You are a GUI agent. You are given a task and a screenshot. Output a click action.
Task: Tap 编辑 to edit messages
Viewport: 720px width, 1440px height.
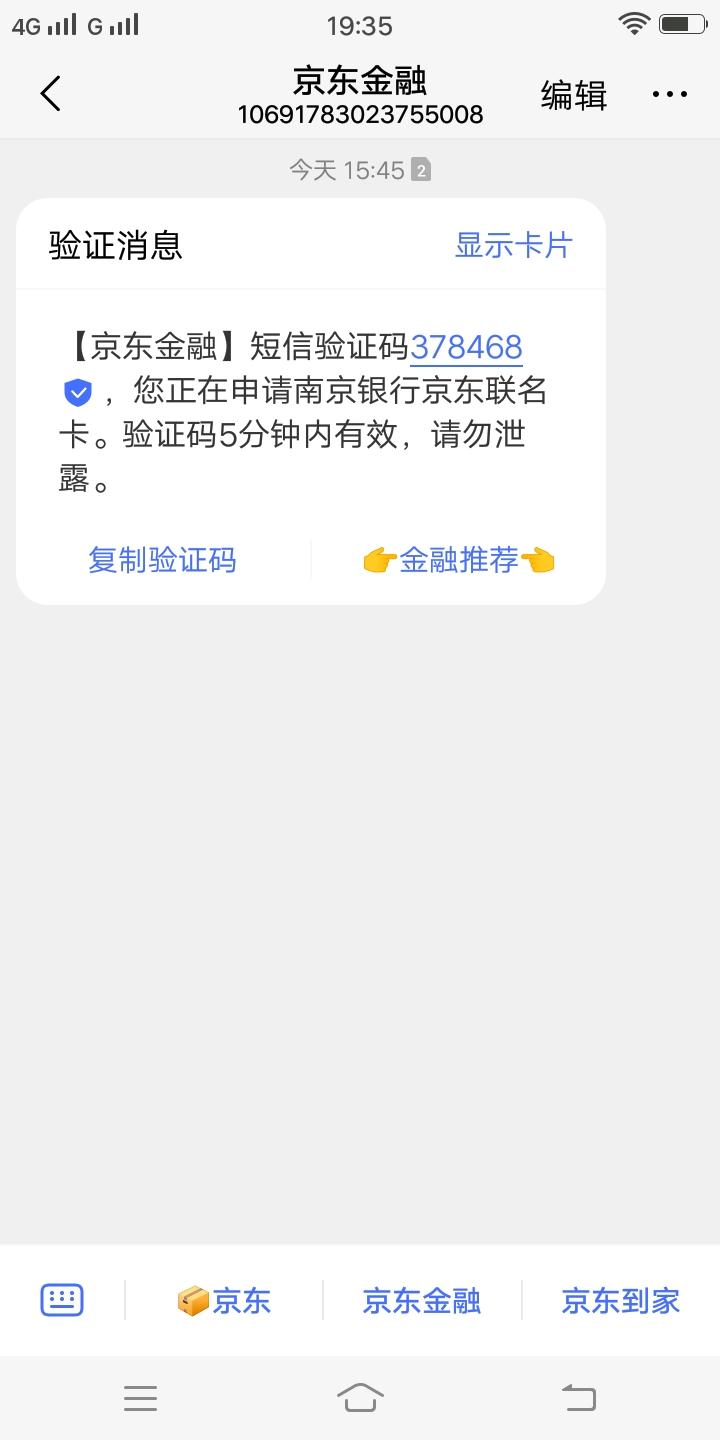click(x=574, y=95)
